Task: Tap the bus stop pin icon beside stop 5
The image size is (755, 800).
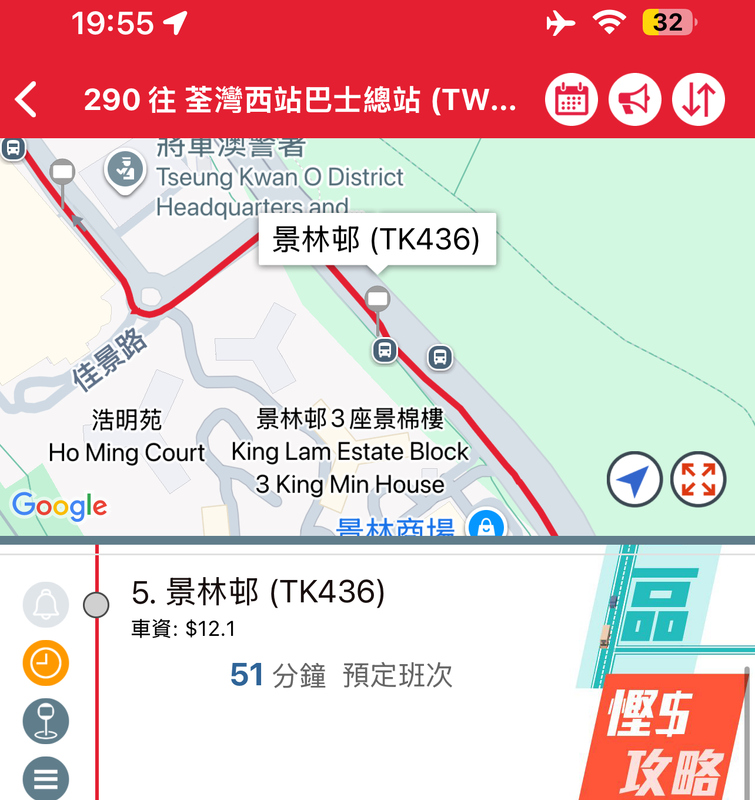Action: 46,721
